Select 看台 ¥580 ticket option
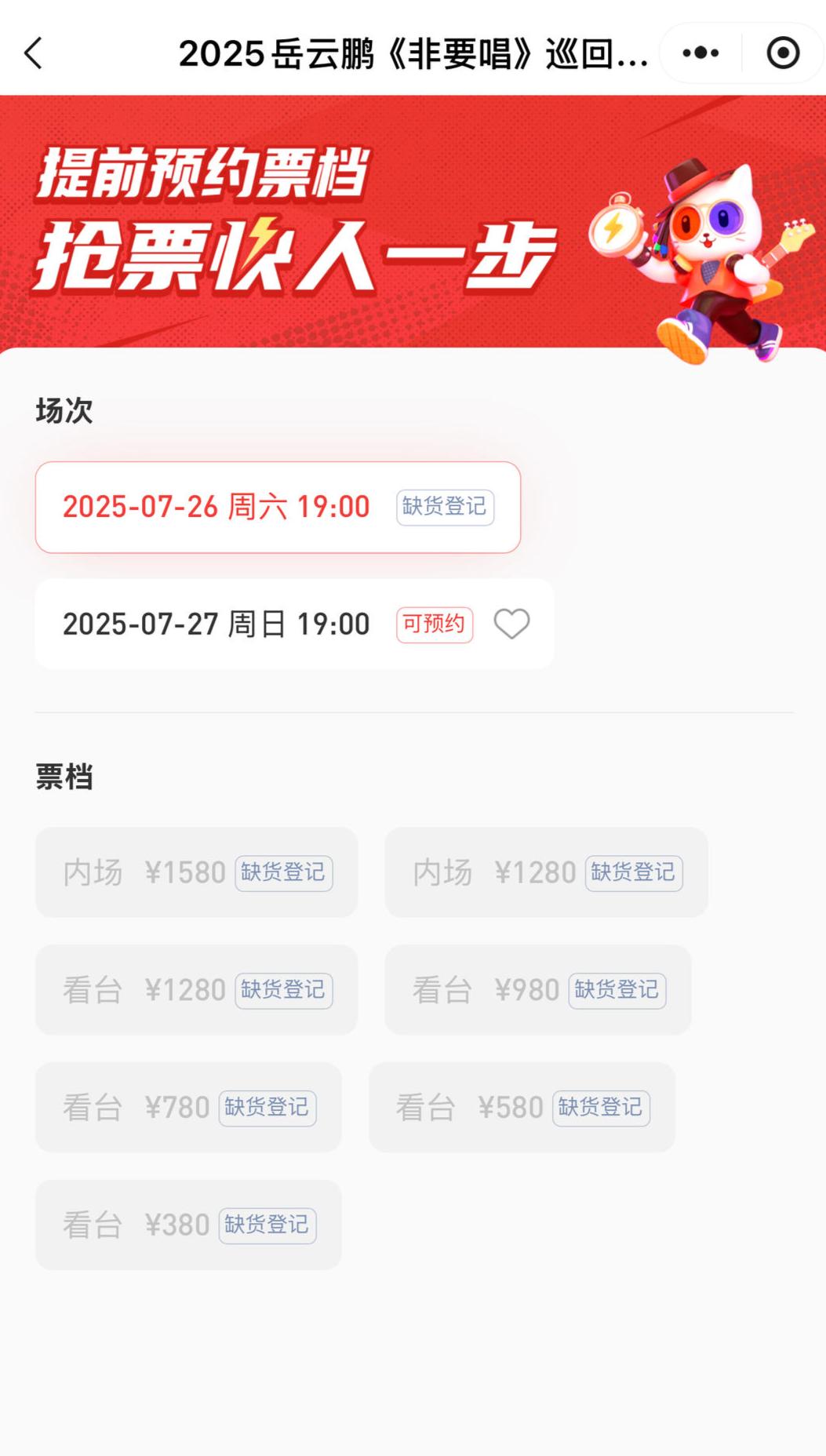The image size is (826, 1456). coord(522,1108)
